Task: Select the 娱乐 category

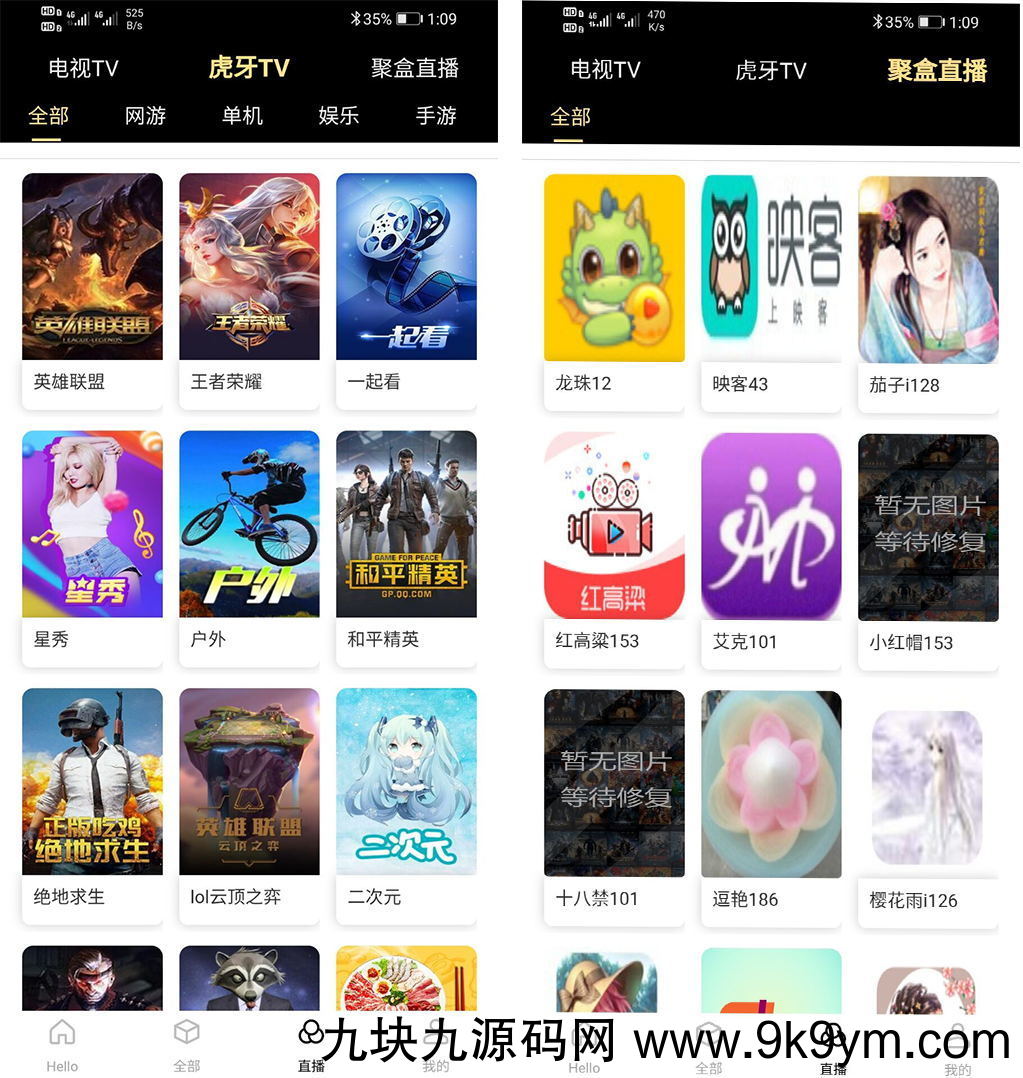Action: click(339, 116)
